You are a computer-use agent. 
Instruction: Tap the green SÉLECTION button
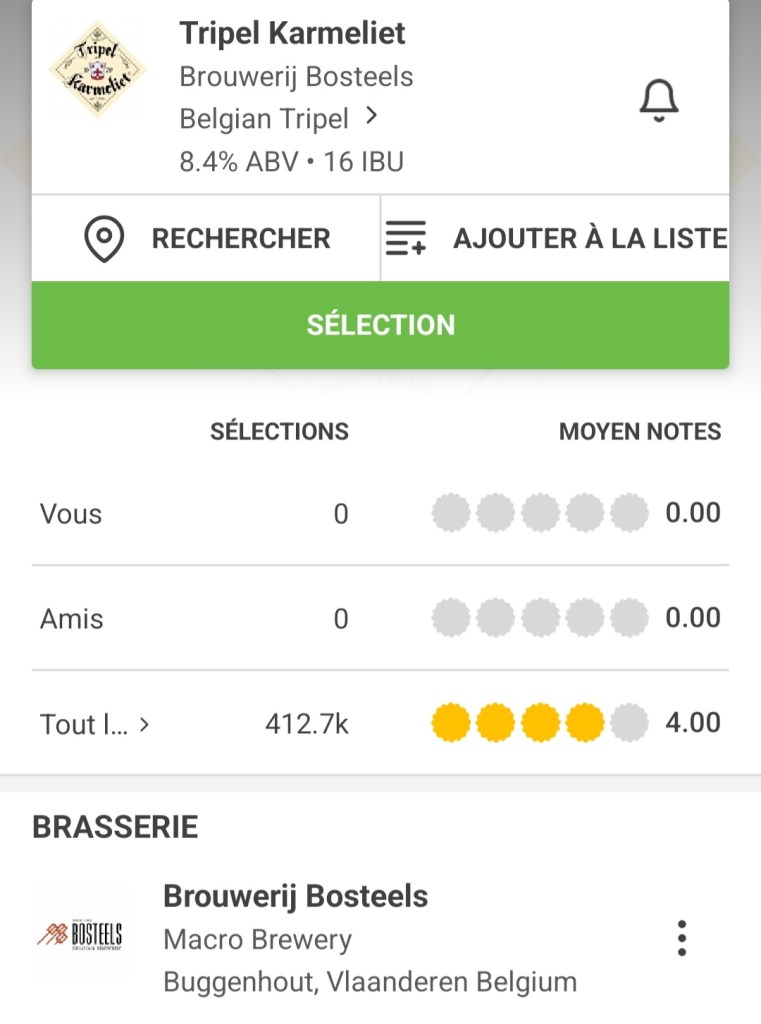[x=380, y=325]
